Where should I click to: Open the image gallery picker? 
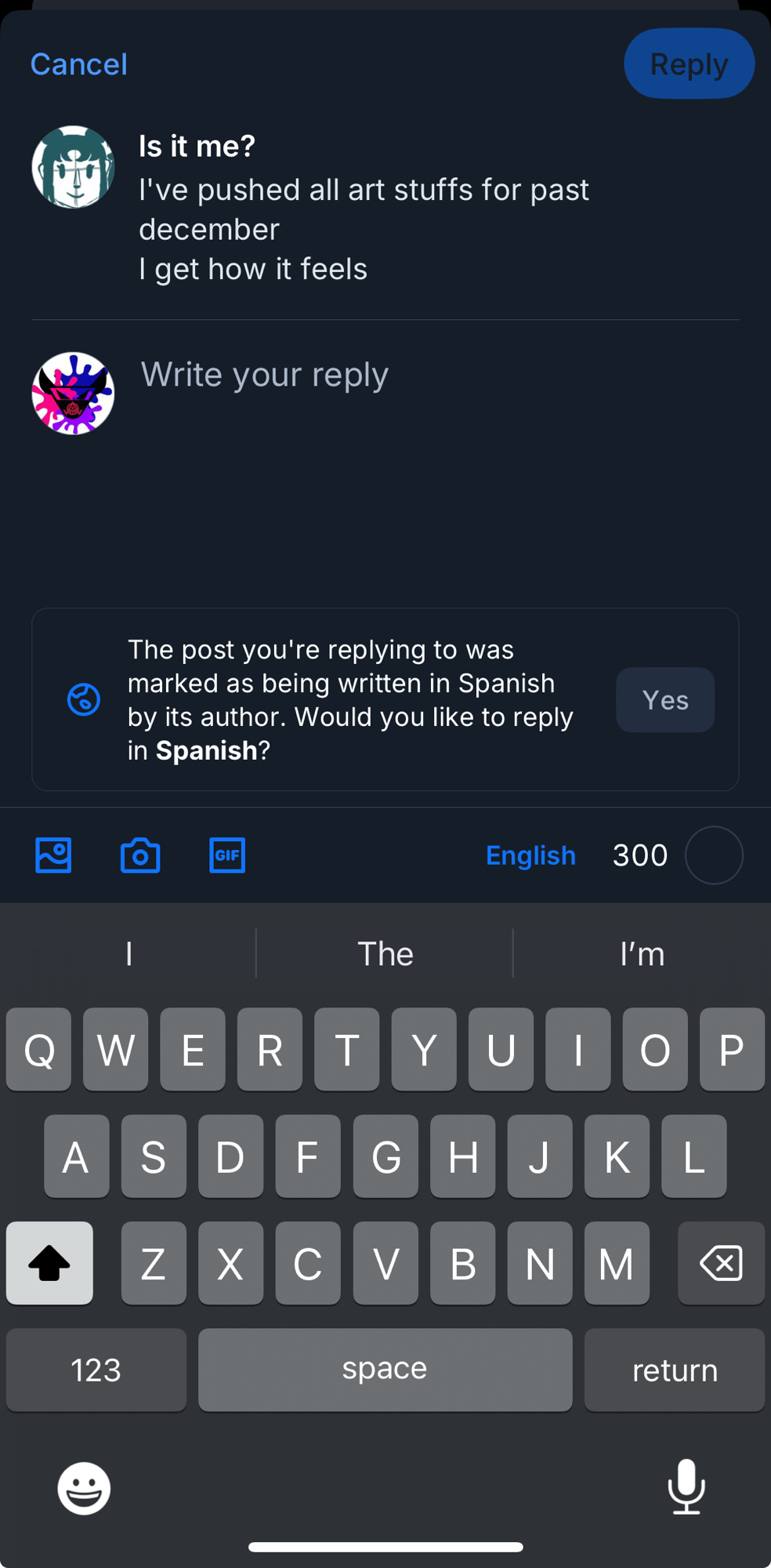point(53,855)
